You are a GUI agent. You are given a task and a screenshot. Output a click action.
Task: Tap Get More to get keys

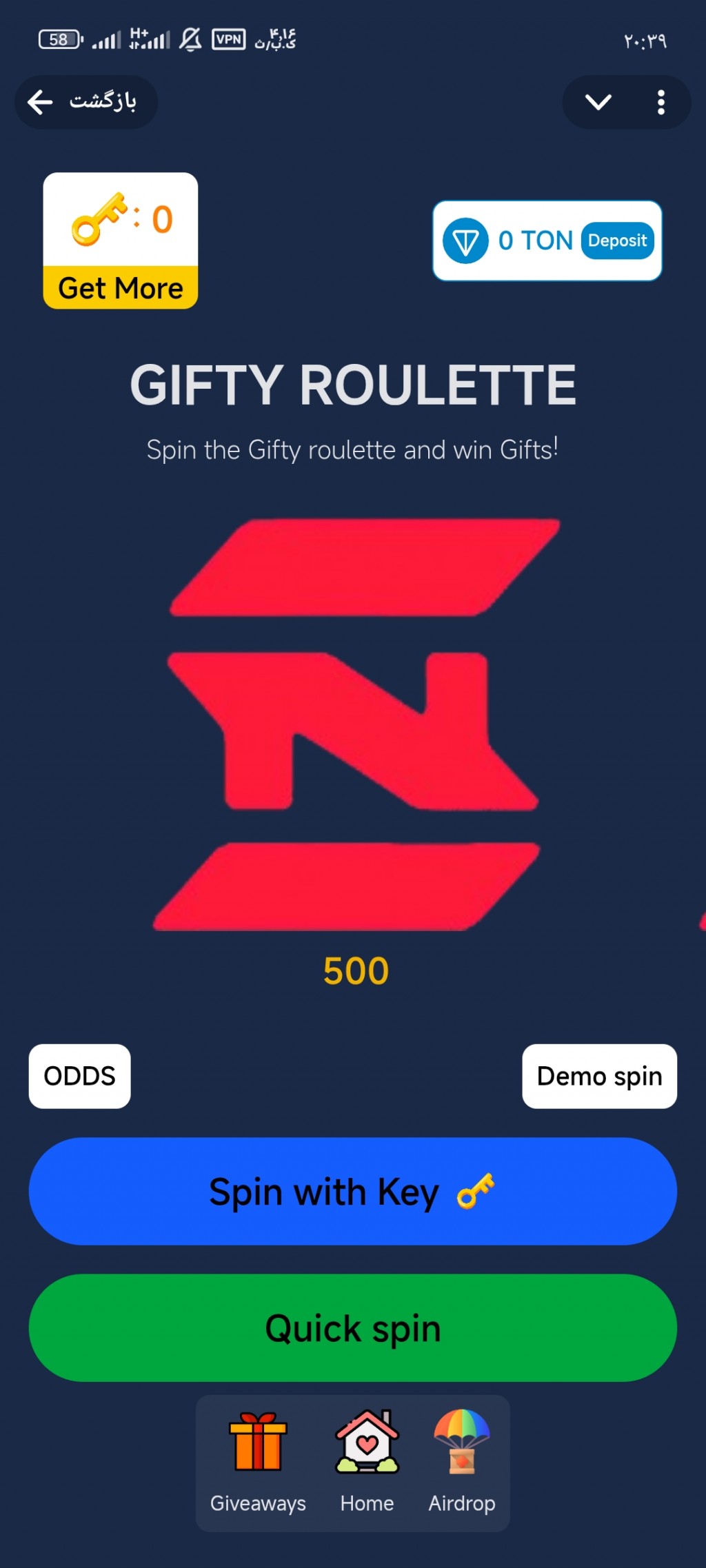[x=121, y=288]
